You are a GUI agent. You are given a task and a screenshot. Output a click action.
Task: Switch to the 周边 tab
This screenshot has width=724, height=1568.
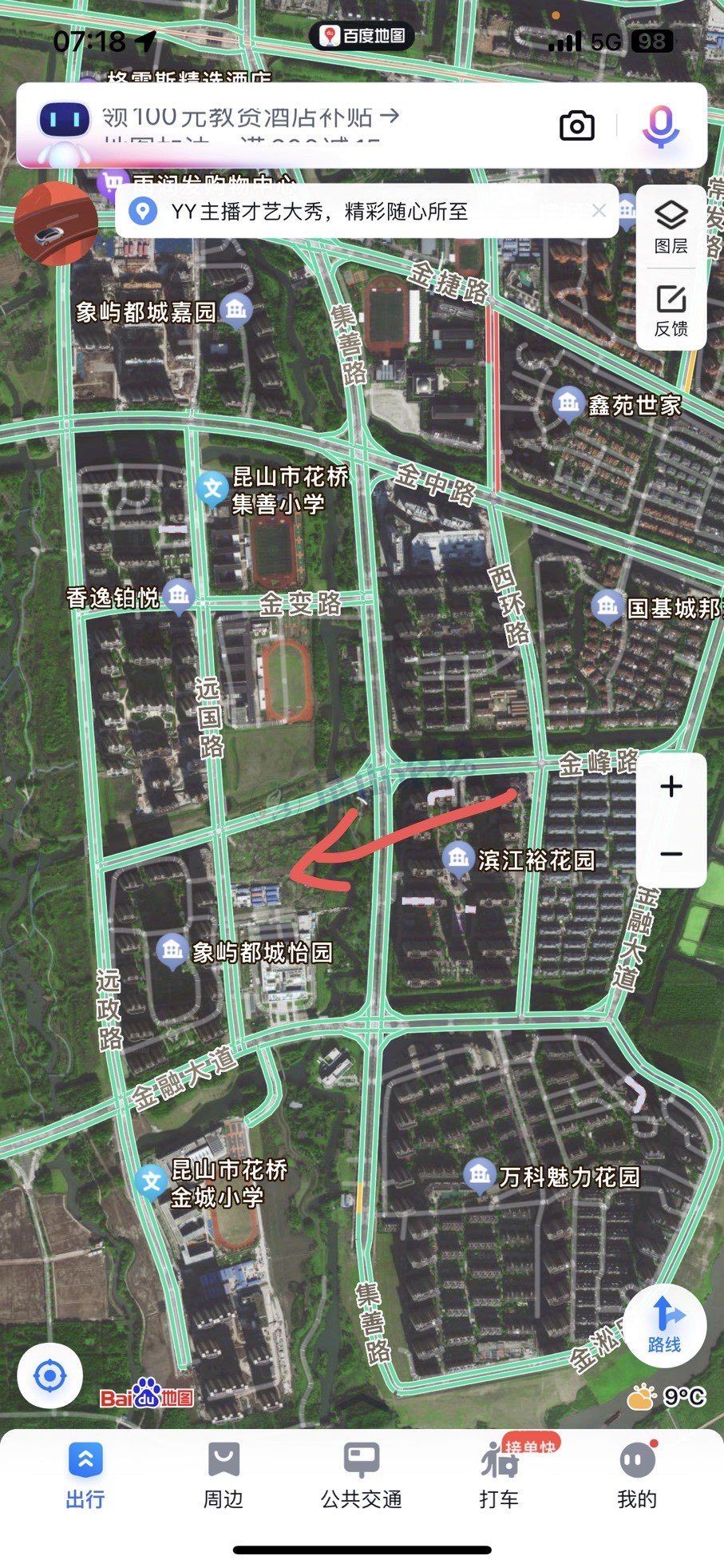[223, 1475]
